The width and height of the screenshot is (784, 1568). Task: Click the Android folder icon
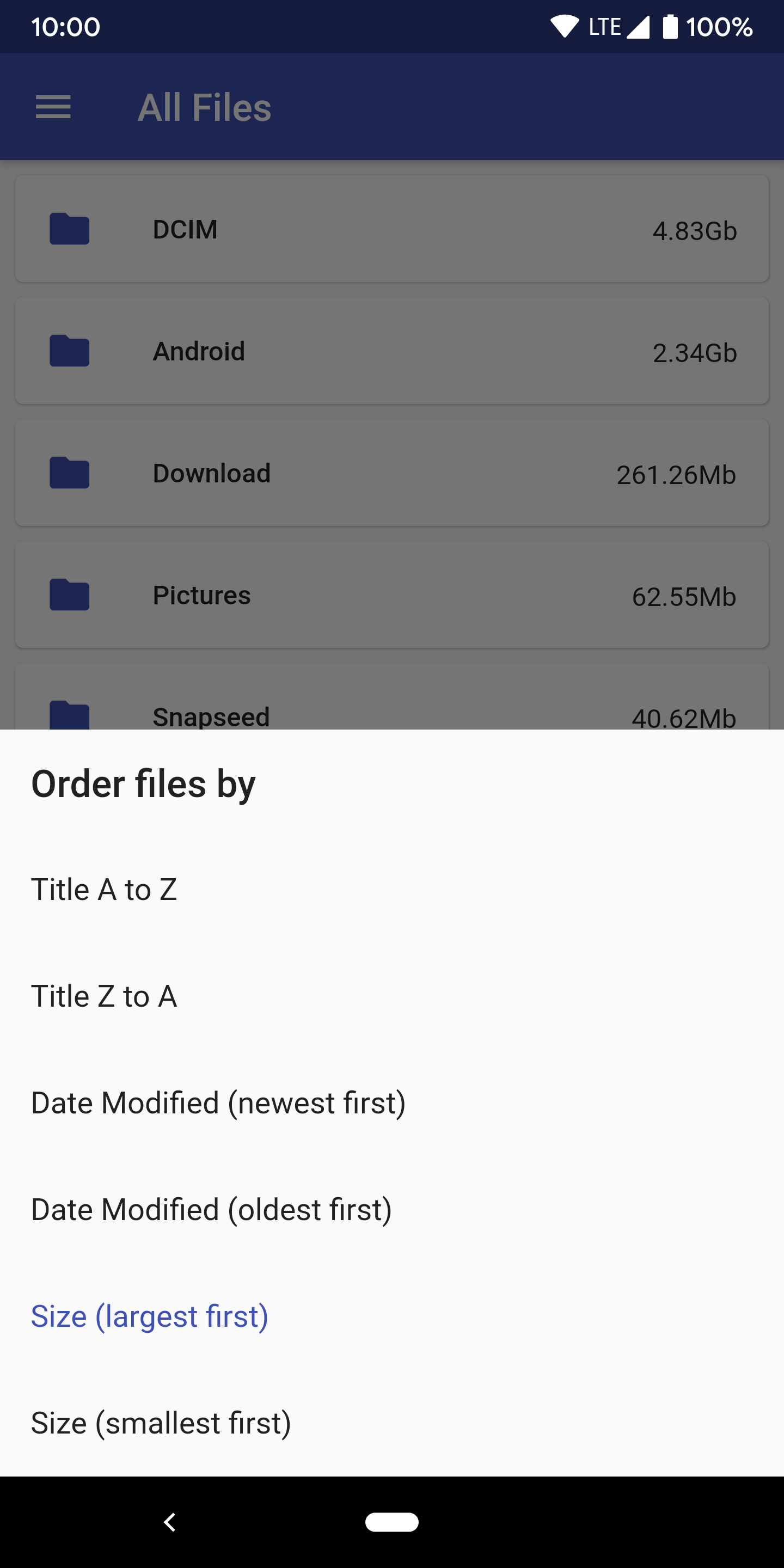[69, 351]
